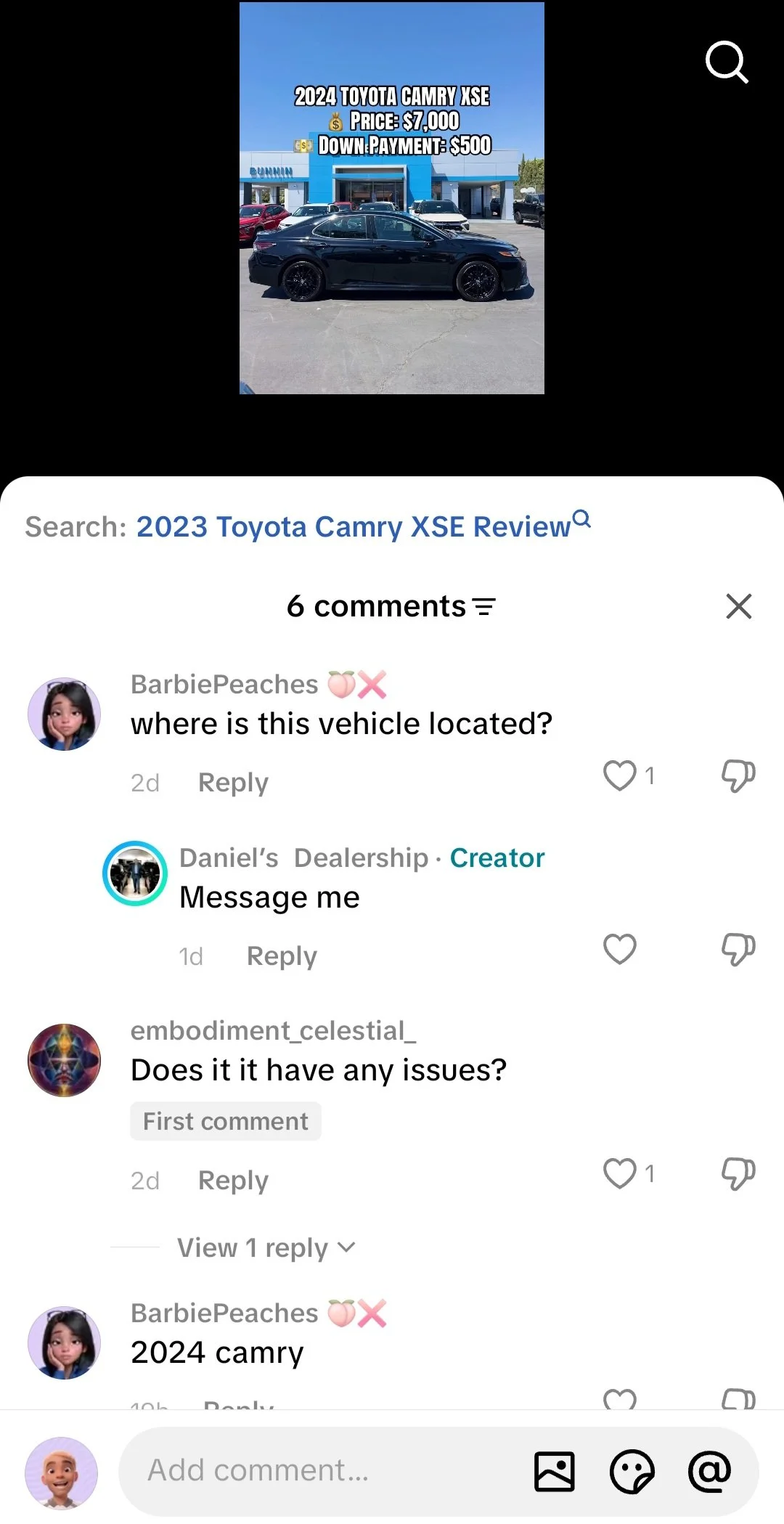Open embodiment_celestial_ profile picture
Viewport: 784px width, 1524px height.
[x=64, y=1060]
